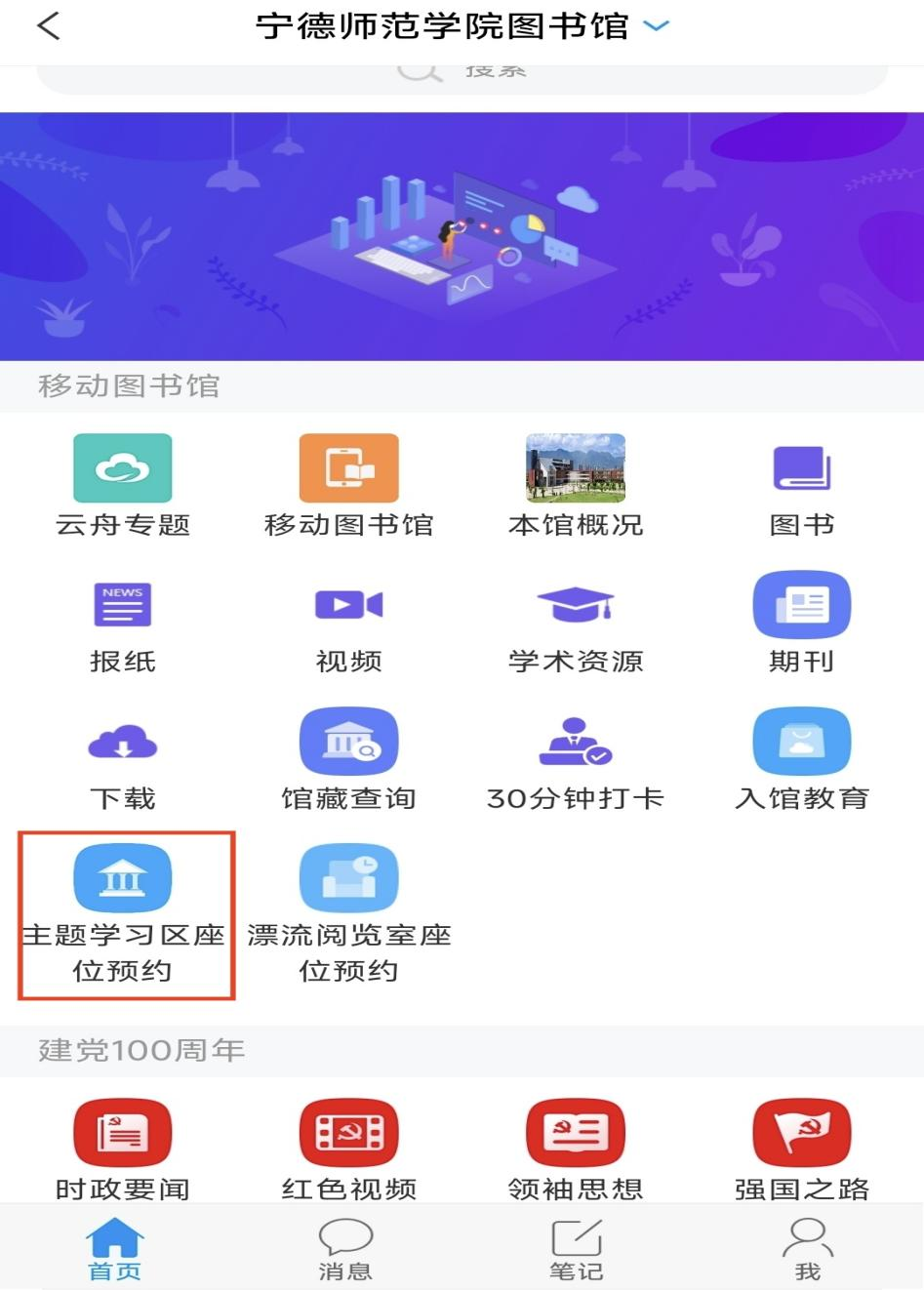Select 主题学习区座位预约

click(x=124, y=913)
